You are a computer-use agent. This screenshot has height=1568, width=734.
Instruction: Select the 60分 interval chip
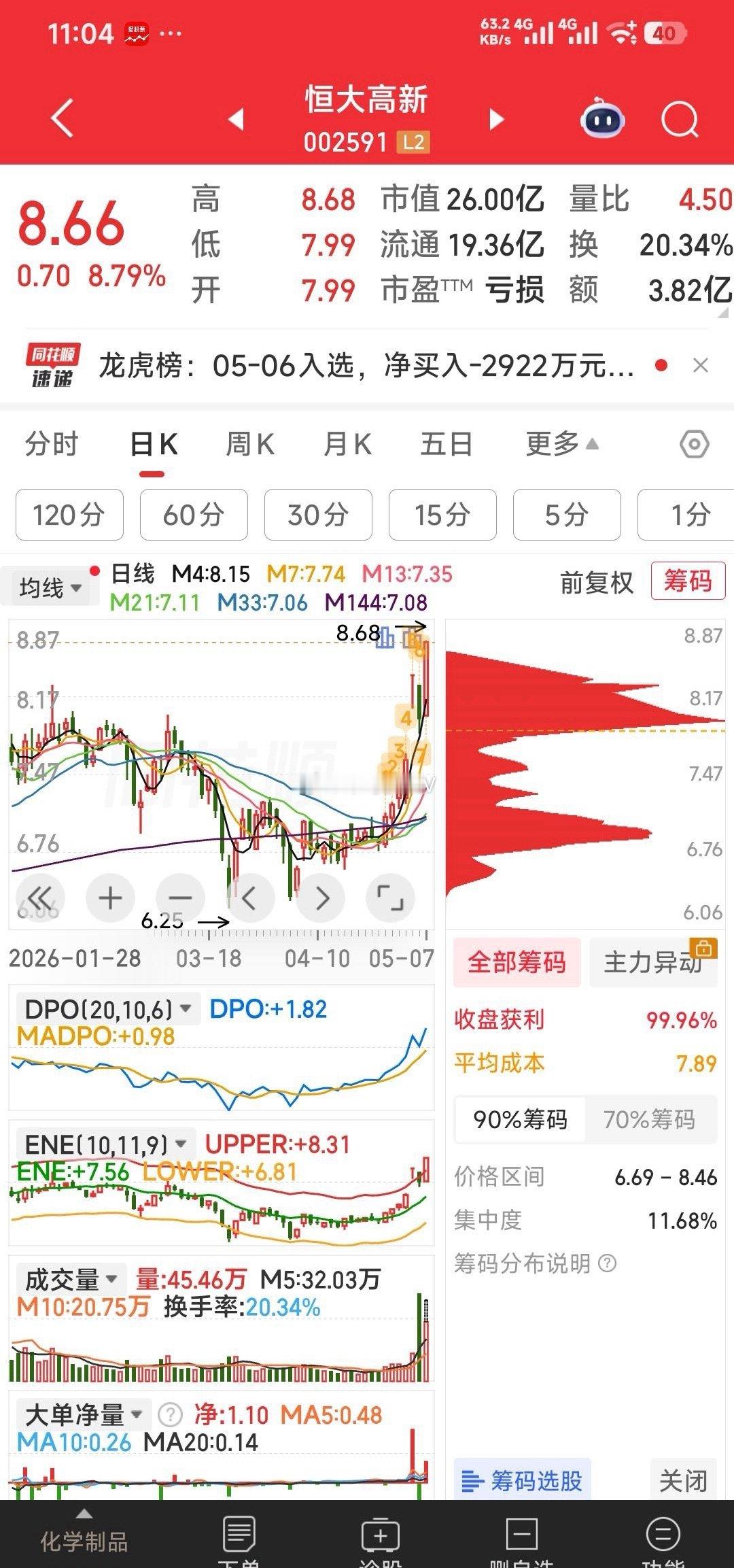point(194,515)
